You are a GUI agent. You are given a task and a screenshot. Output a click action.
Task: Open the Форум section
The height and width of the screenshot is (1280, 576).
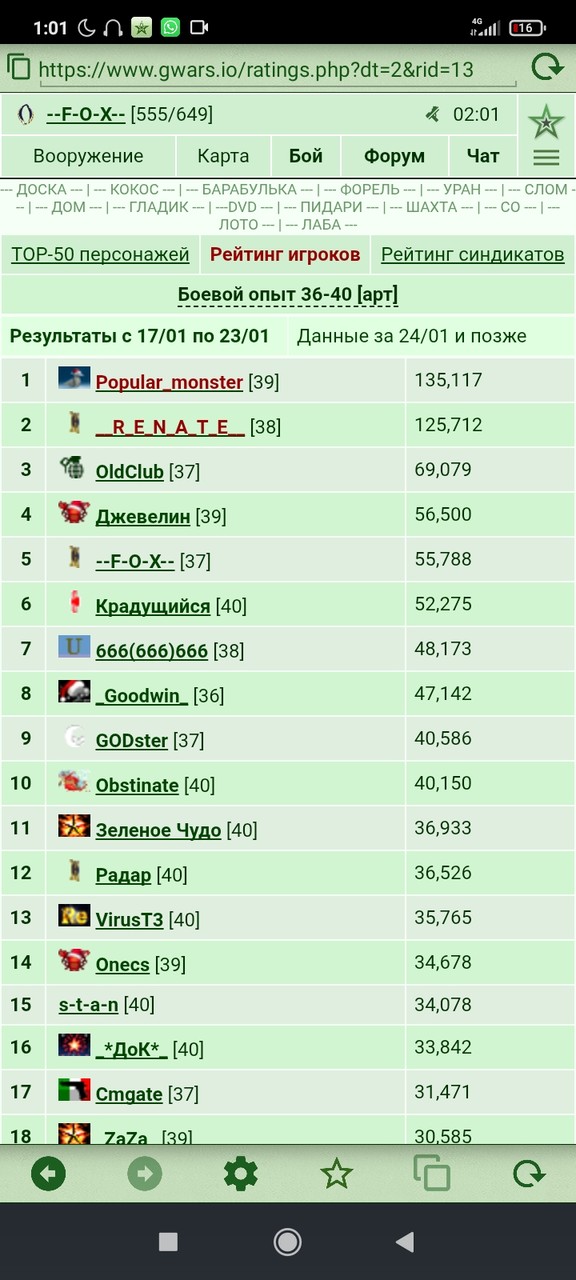click(x=394, y=156)
